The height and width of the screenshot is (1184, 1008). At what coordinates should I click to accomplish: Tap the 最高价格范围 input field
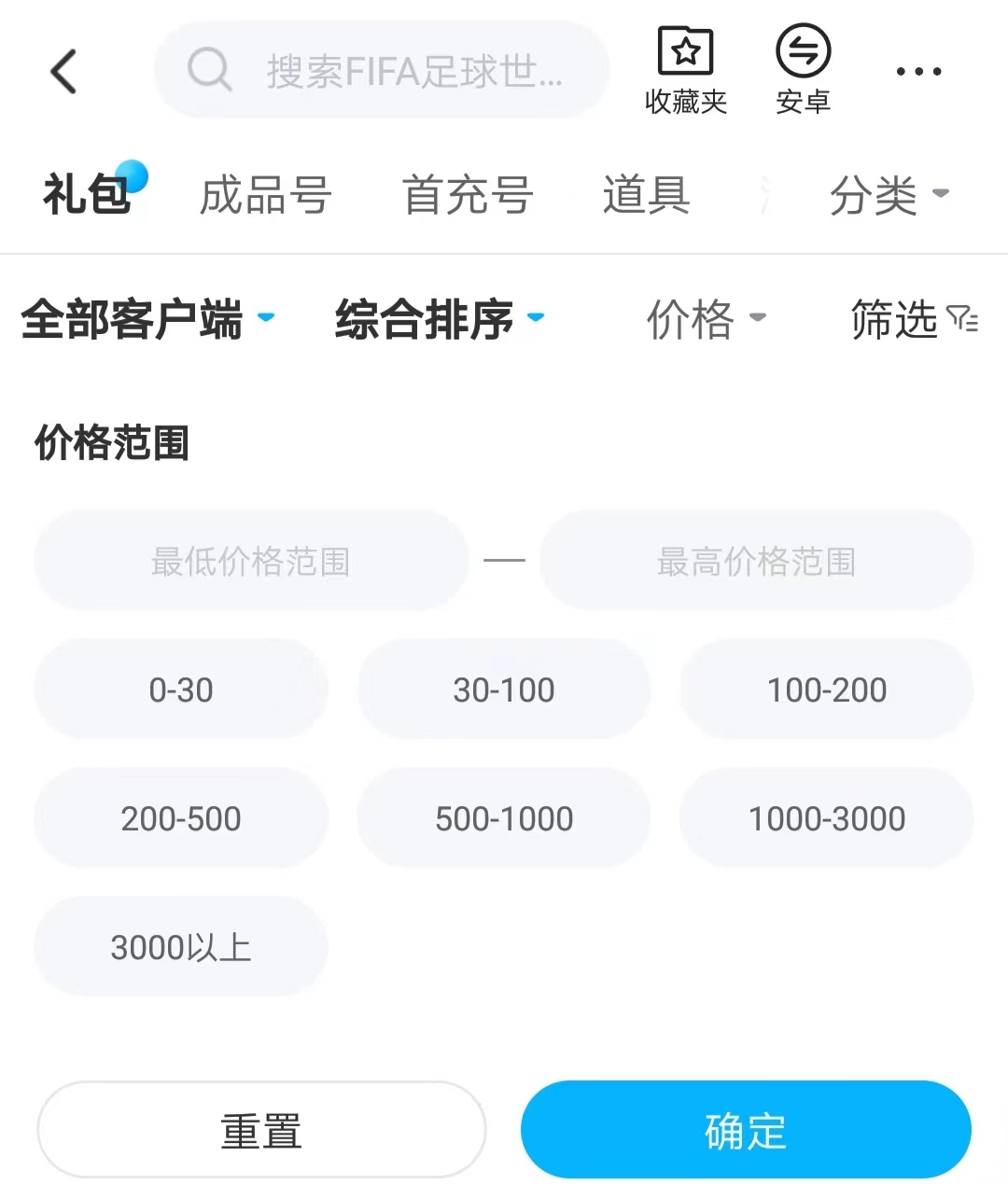[x=756, y=561]
